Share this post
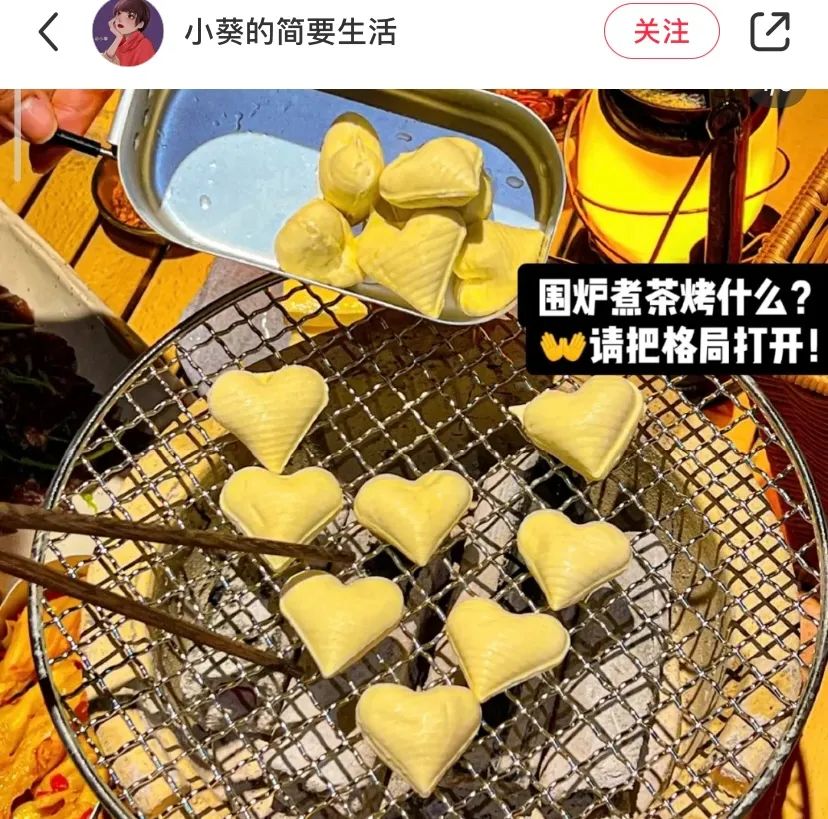This screenshot has height=819, width=828. click(770, 32)
